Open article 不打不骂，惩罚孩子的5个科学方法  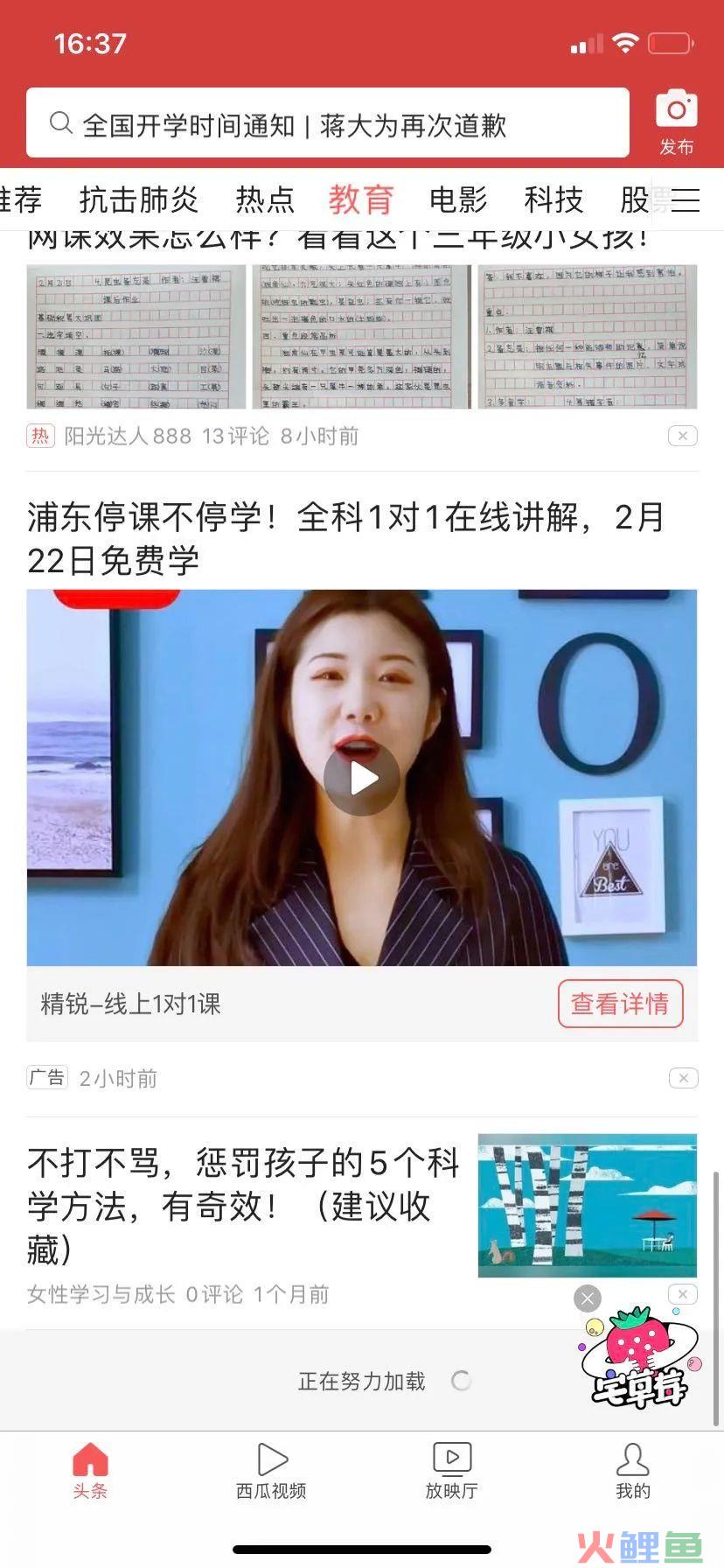pos(245,1206)
